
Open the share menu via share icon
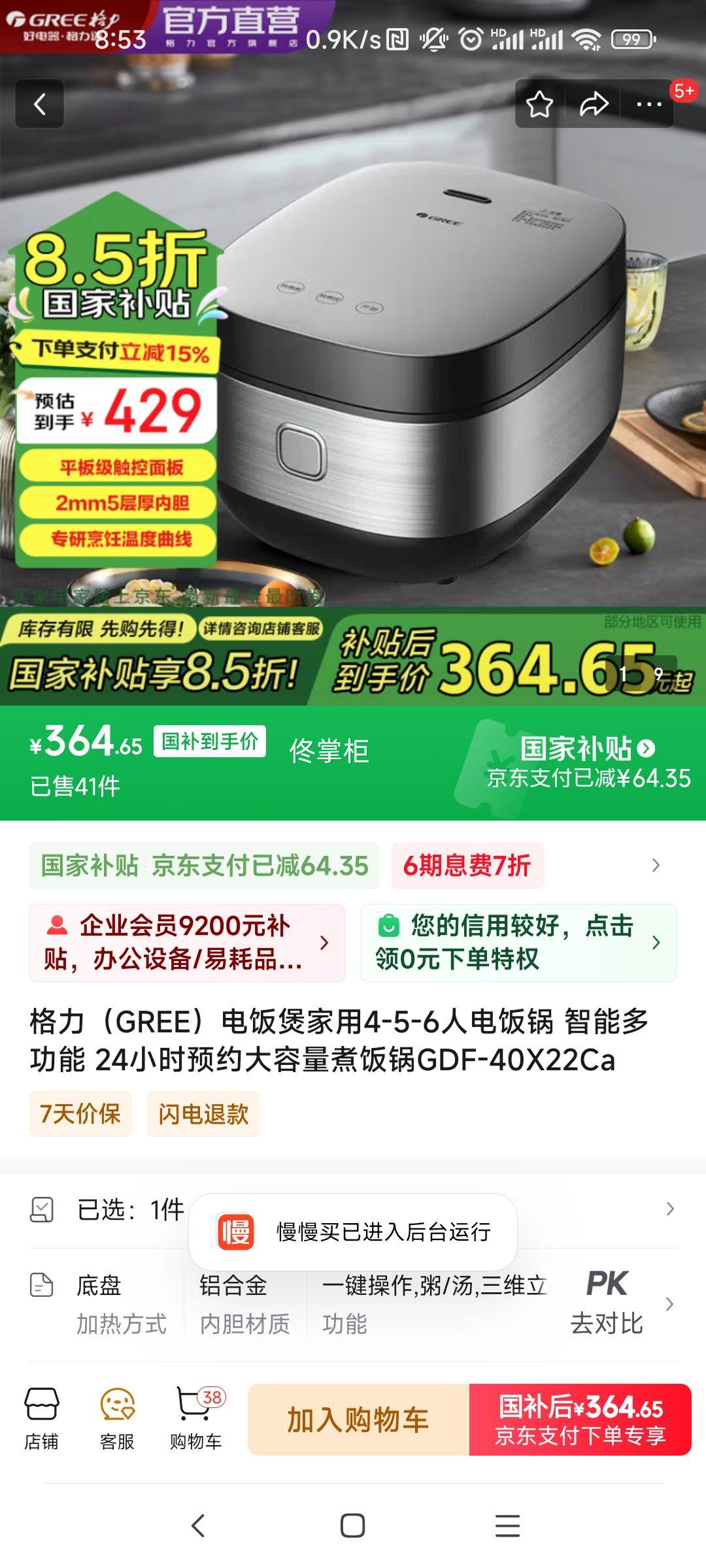594,105
